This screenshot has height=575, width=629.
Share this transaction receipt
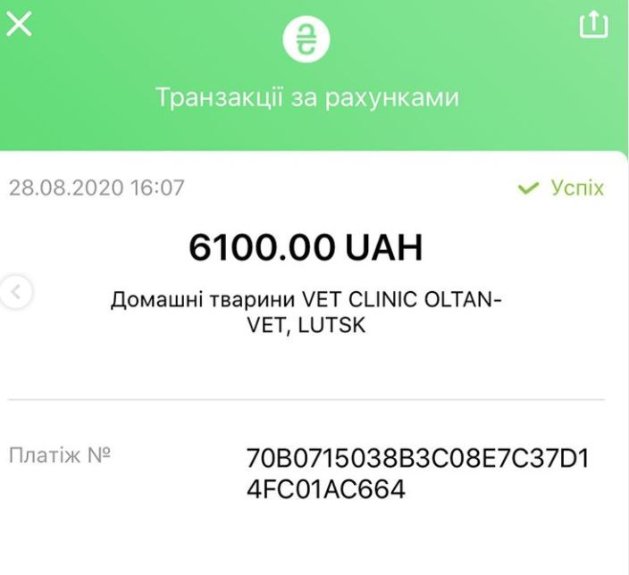(594, 25)
